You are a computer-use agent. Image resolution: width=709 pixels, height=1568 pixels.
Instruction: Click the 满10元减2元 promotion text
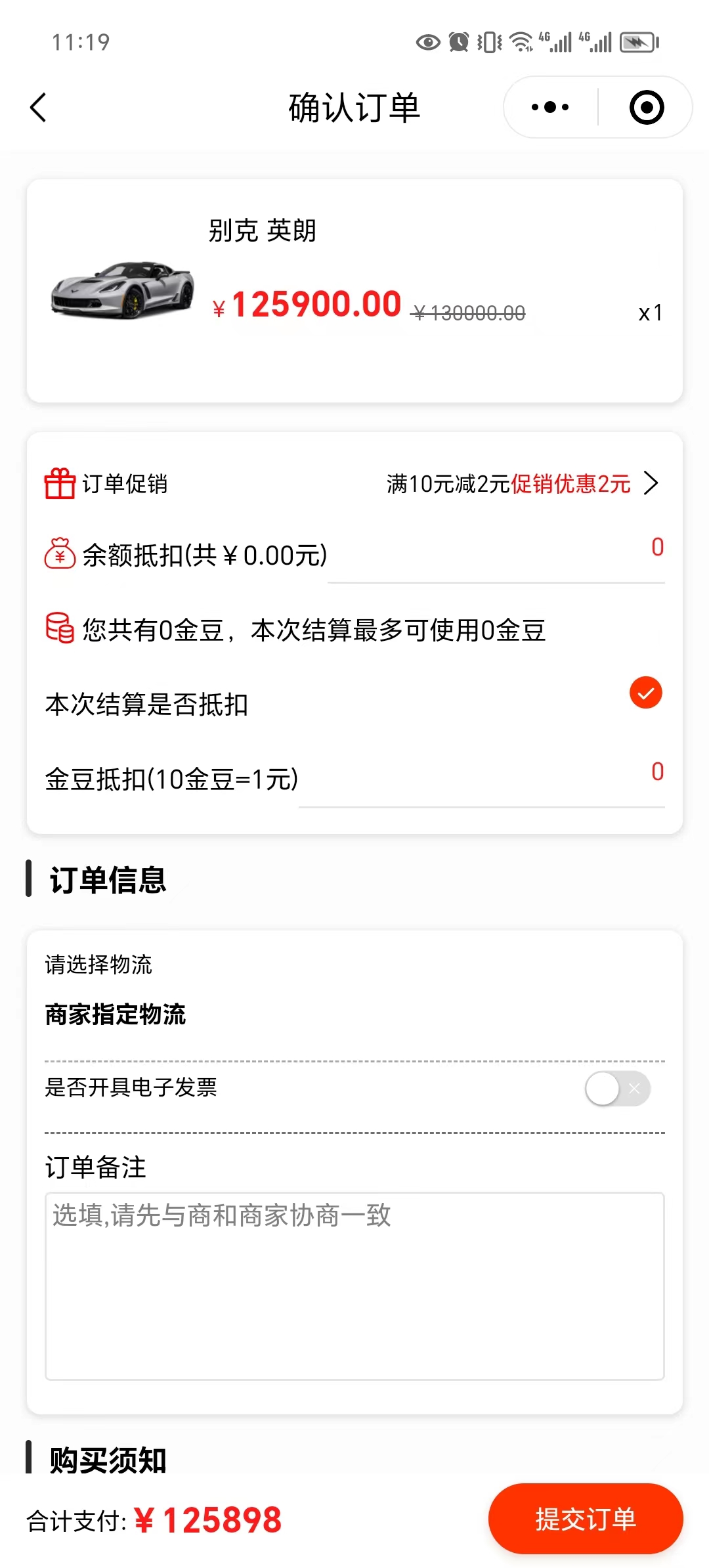[448, 483]
